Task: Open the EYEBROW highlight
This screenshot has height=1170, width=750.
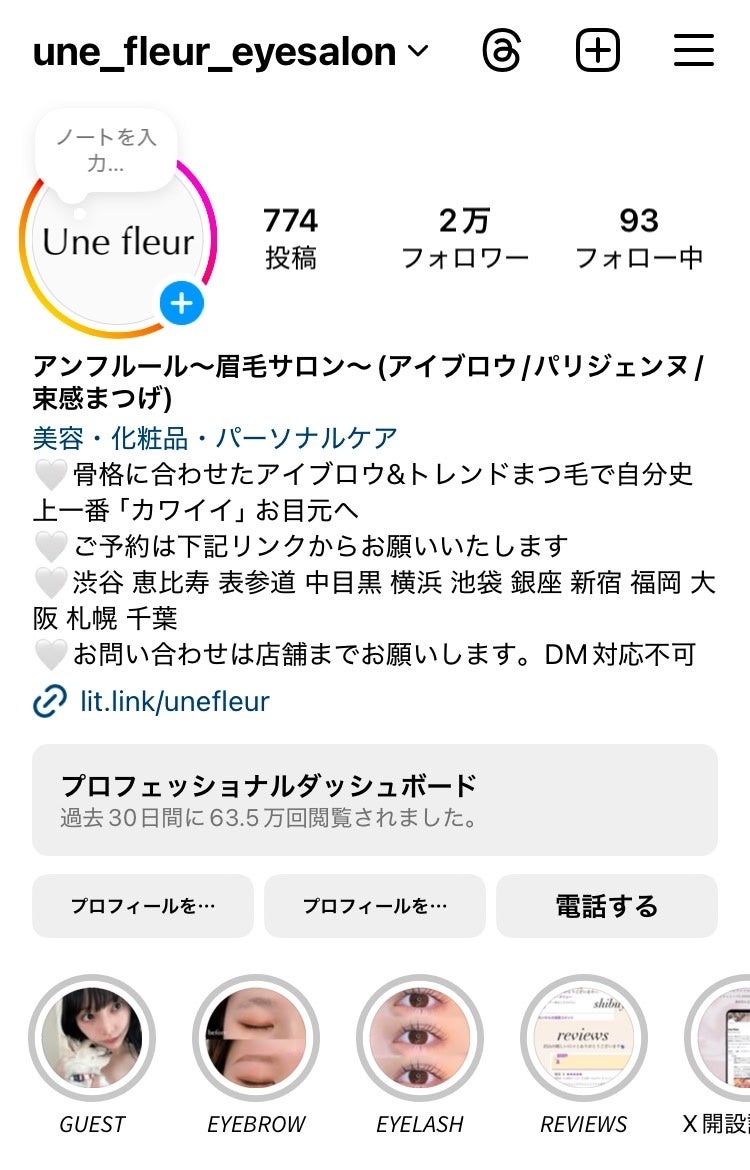Action: (256, 1038)
